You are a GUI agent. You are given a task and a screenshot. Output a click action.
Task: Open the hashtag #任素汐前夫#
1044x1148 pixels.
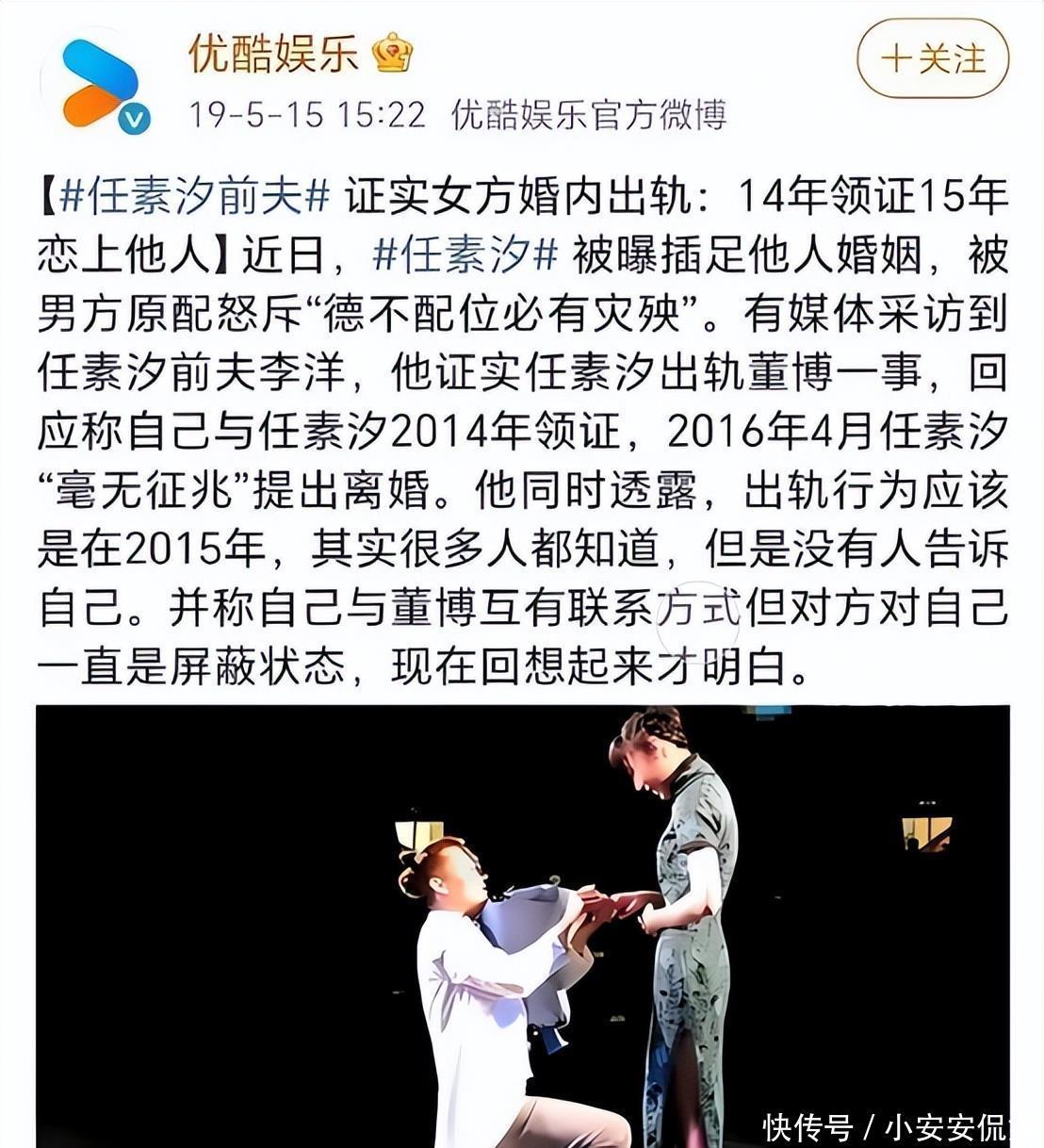pos(195,195)
